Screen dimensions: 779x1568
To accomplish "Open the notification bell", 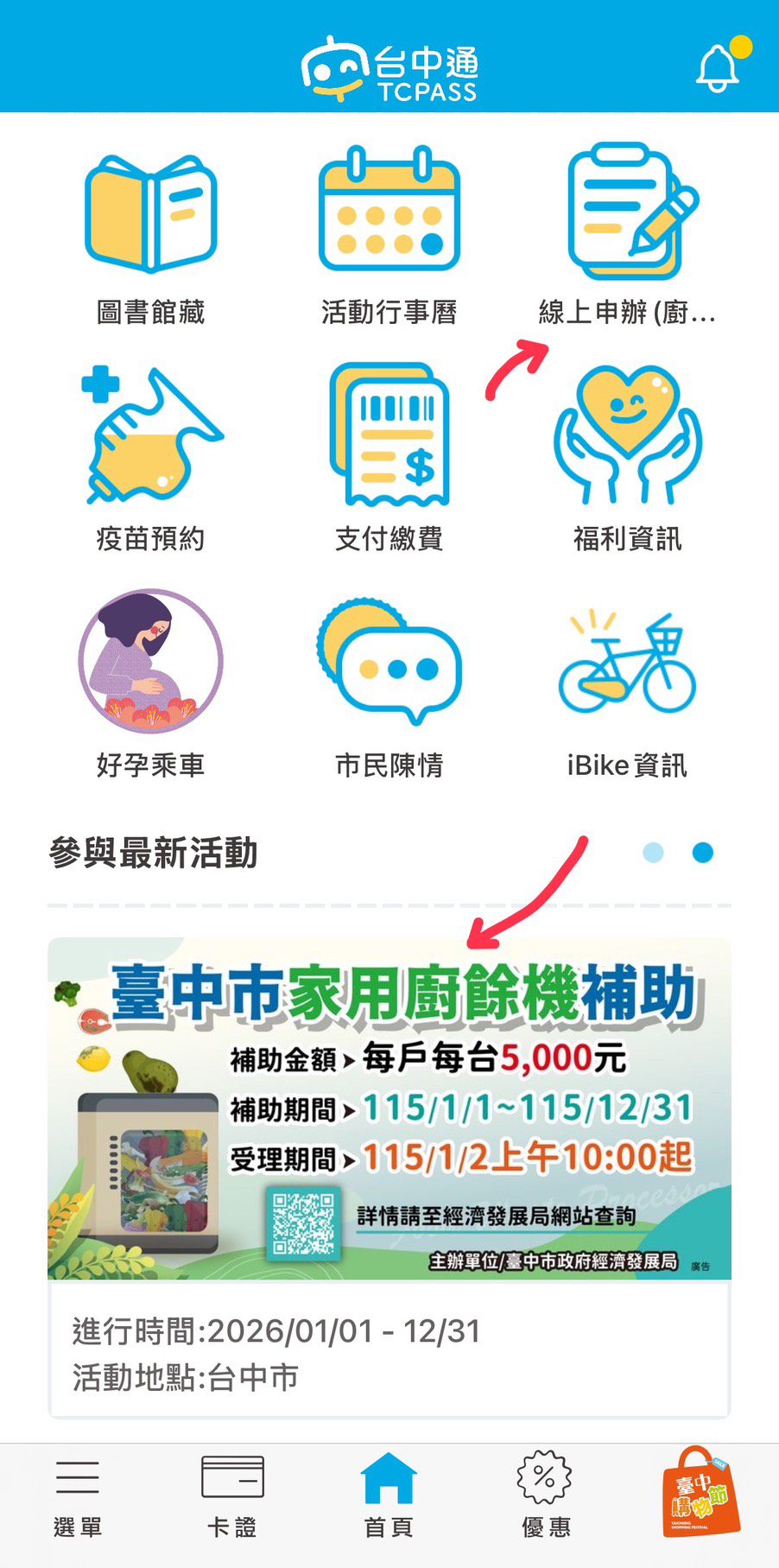I will (718, 67).
